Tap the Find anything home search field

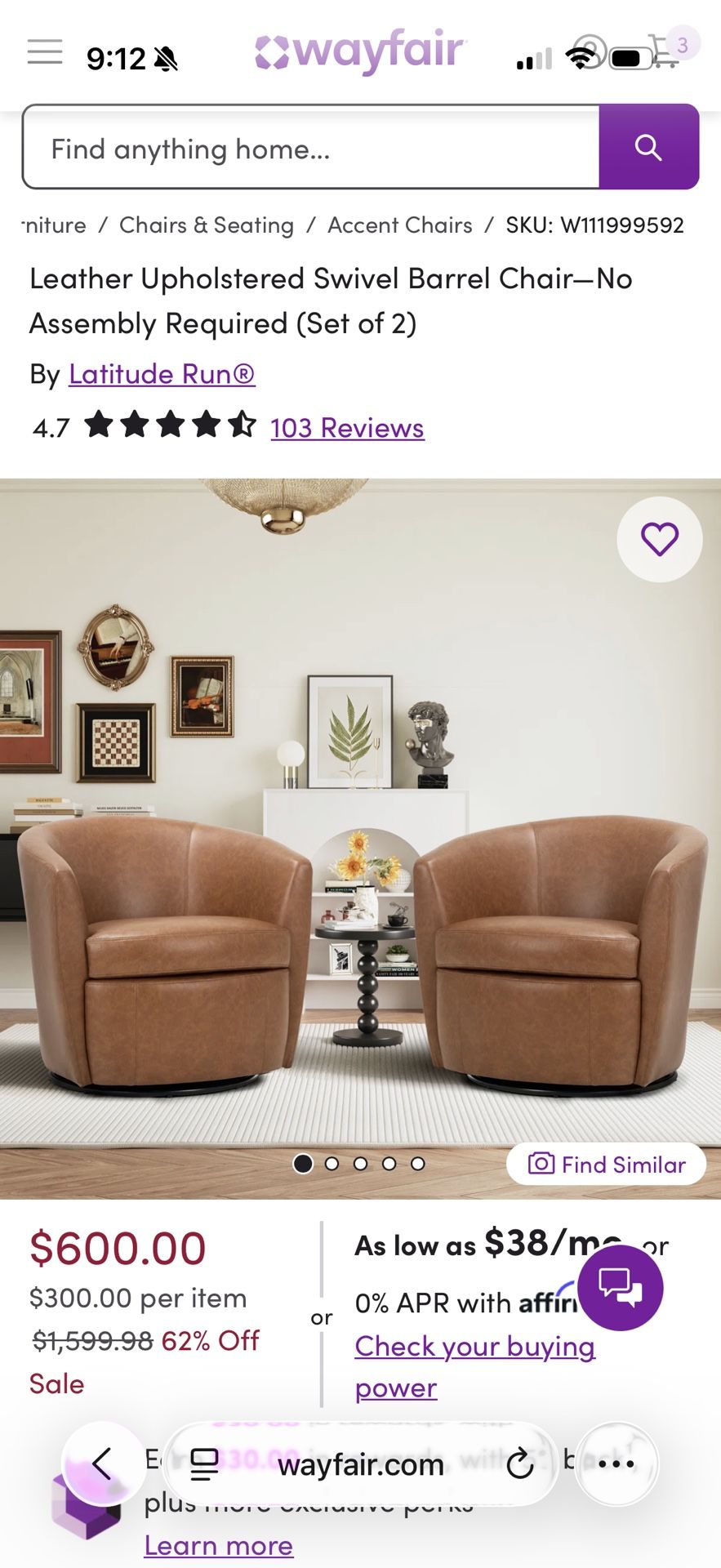click(x=310, y=148)
